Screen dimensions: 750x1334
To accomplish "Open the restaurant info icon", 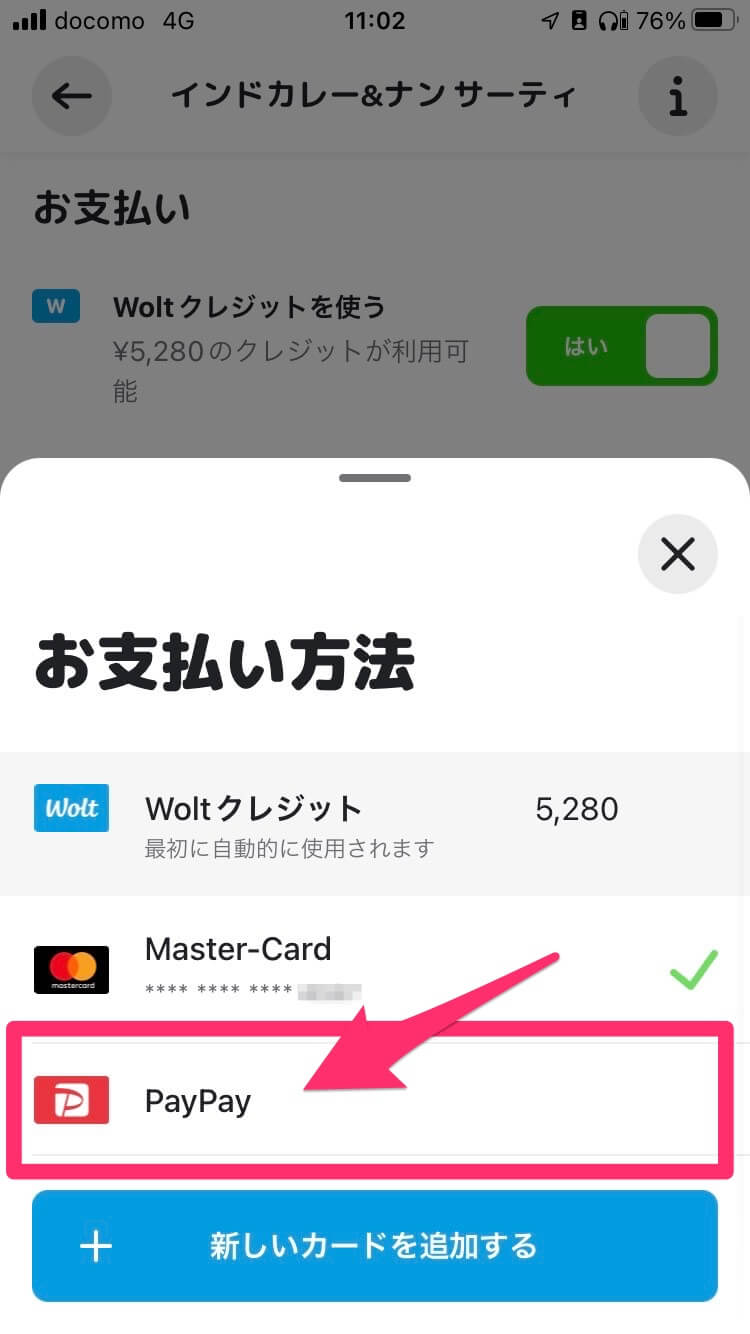I will [x=677, y=96].
